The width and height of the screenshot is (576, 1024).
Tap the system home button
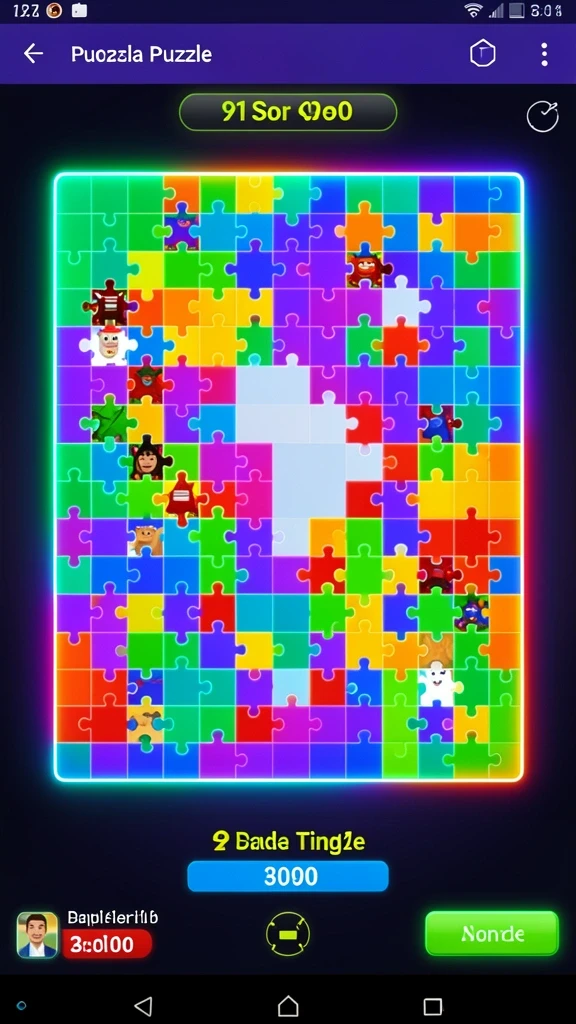point(288,1006)
